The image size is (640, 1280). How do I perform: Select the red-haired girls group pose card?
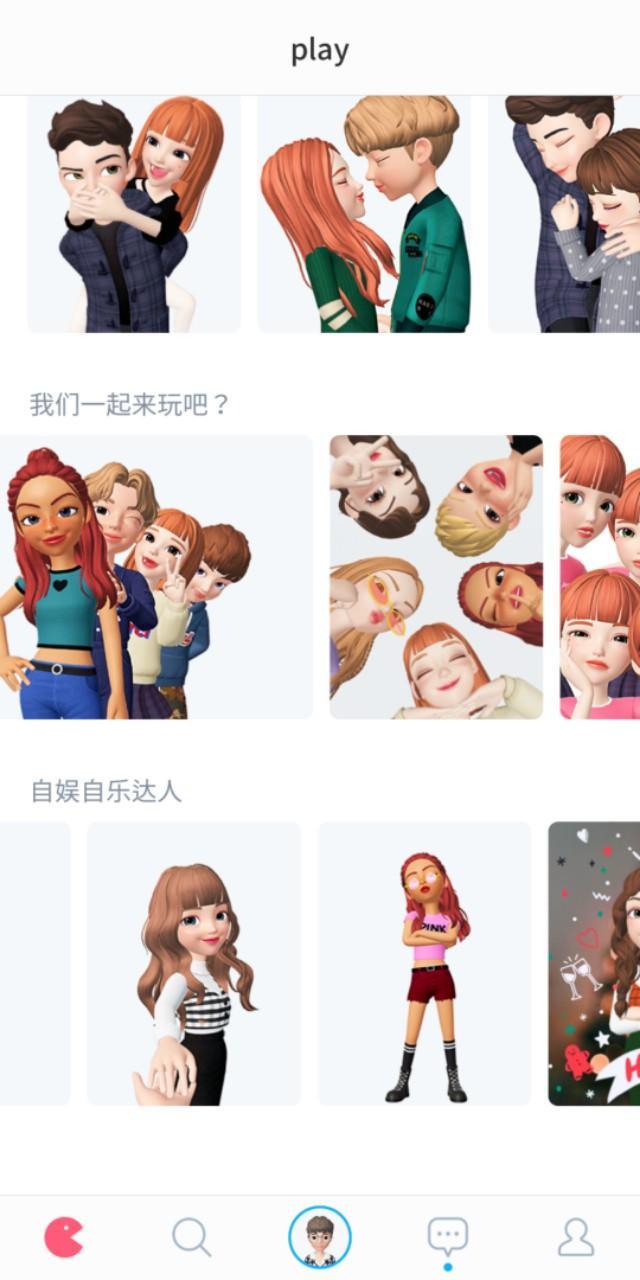600,577
